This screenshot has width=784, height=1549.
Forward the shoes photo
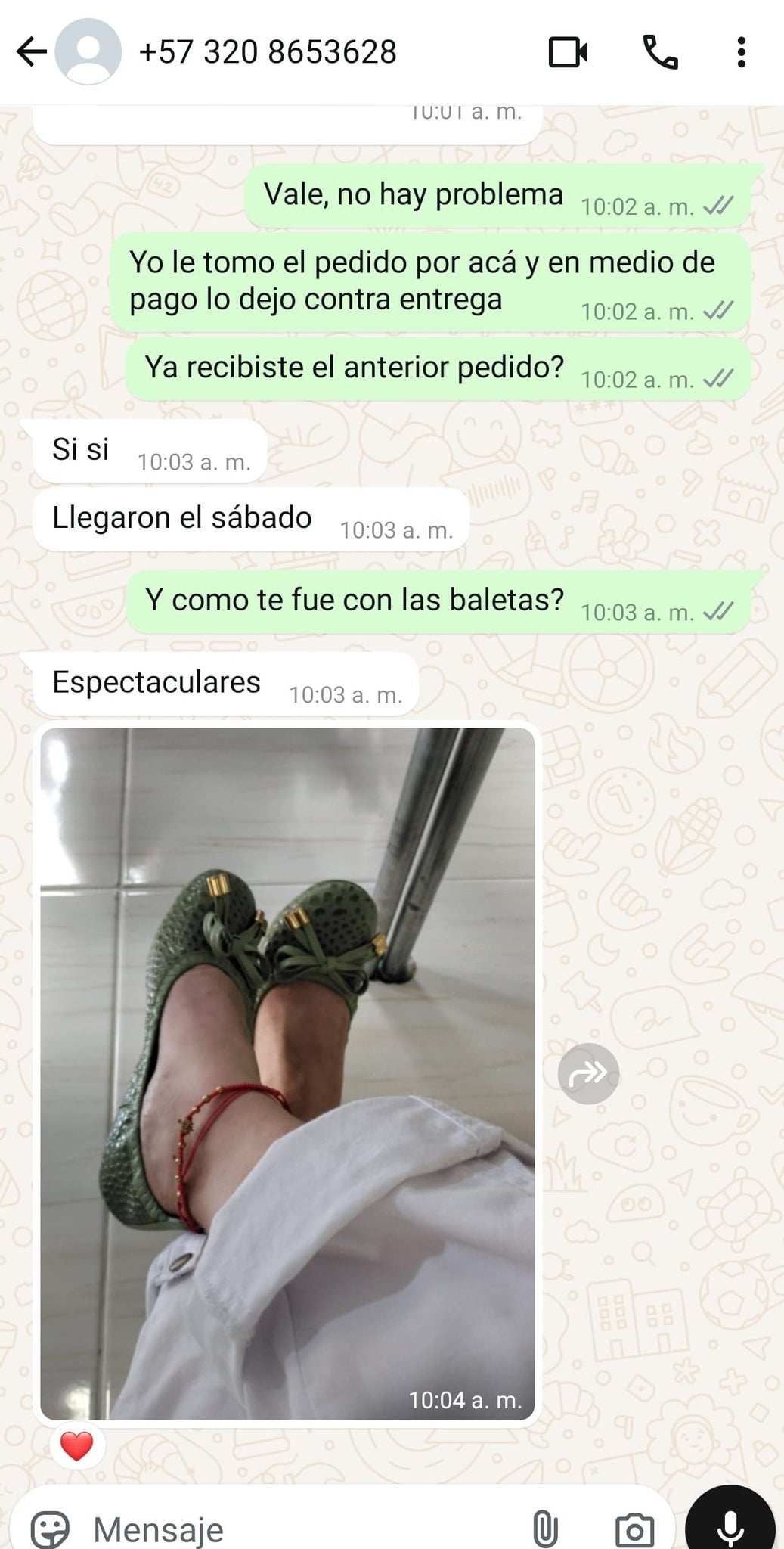588,1073
